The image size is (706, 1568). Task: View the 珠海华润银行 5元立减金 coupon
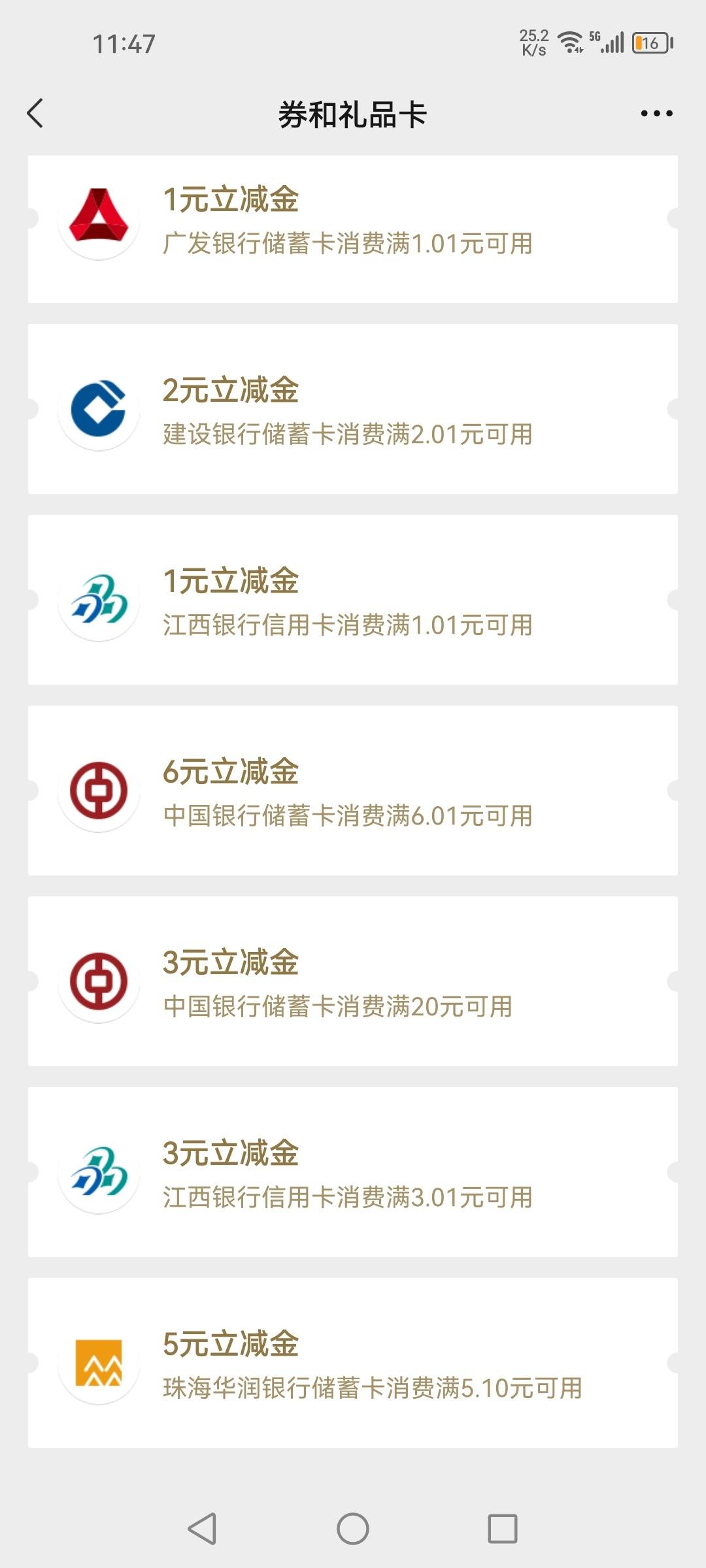353,1363
